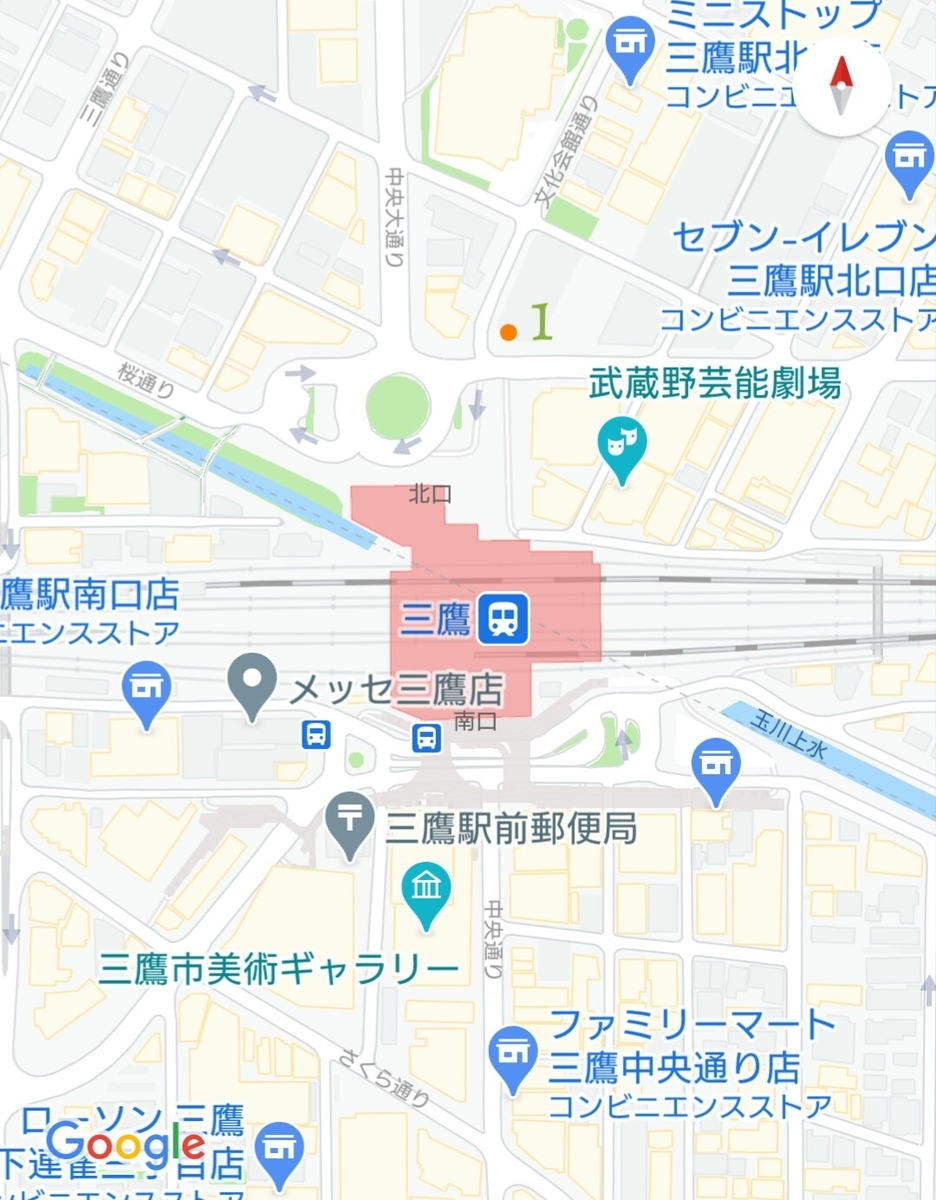Tap the bus stop icon beside 南口 label
Viewport: 936px width, 1200px height.
pyautogui.click(x=427, y=738)
